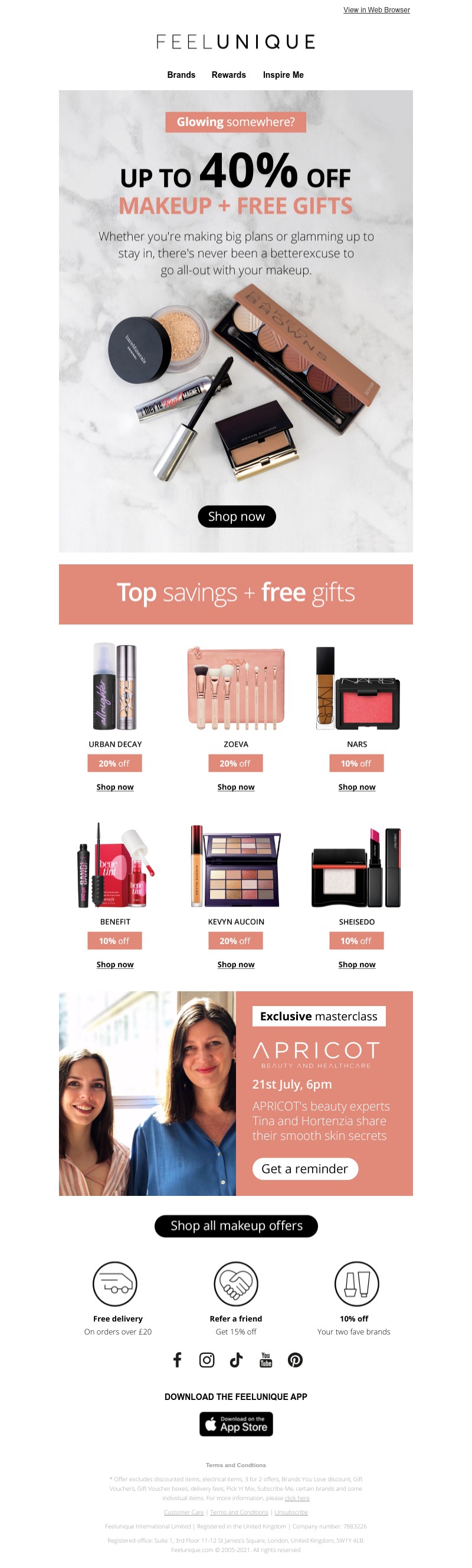Open Feelunique Facebook page
The image size is (472, 1568).
(x=177, y=1359)
